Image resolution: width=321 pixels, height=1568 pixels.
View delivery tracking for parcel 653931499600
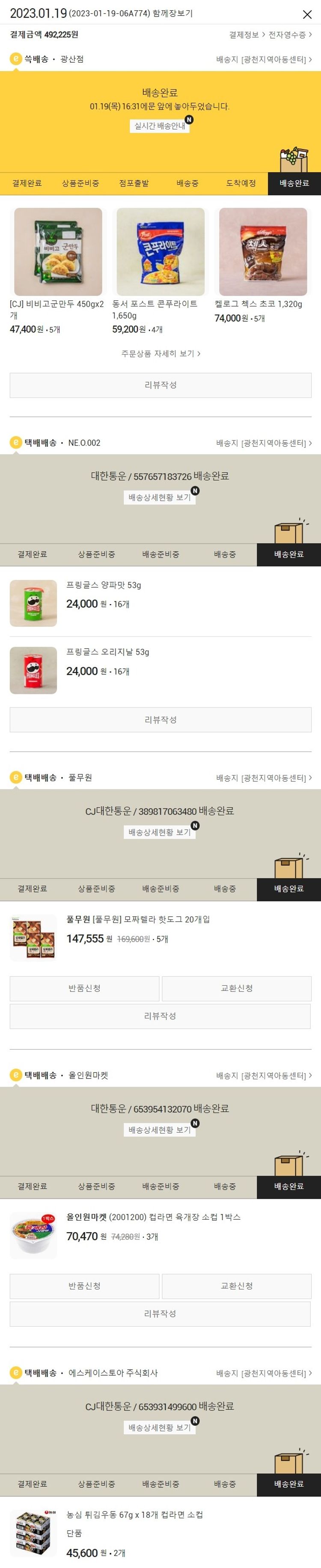(160, 1427)
